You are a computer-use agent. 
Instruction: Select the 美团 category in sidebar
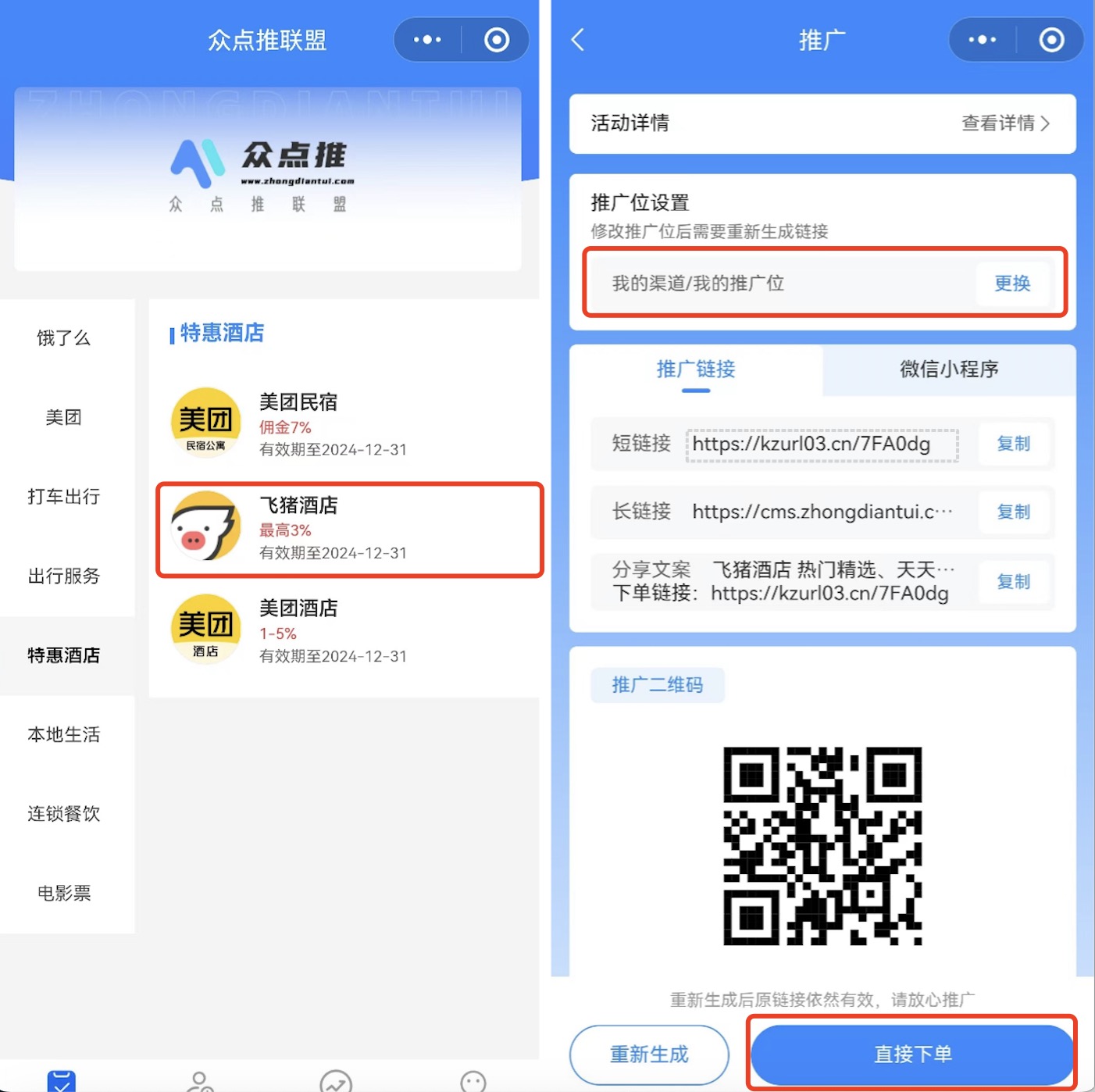coord(64,417)
